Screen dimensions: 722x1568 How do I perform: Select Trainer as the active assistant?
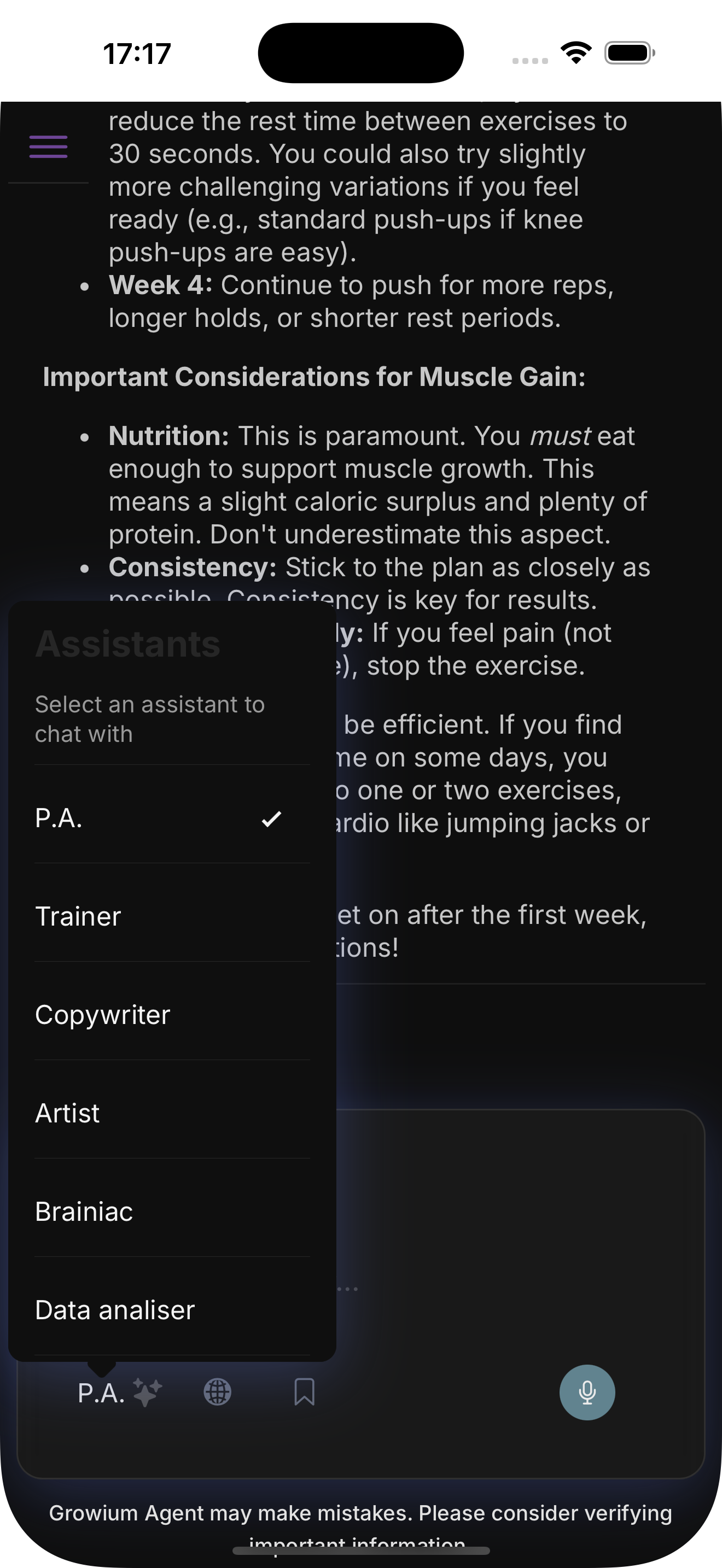click(x=78, y=915)
